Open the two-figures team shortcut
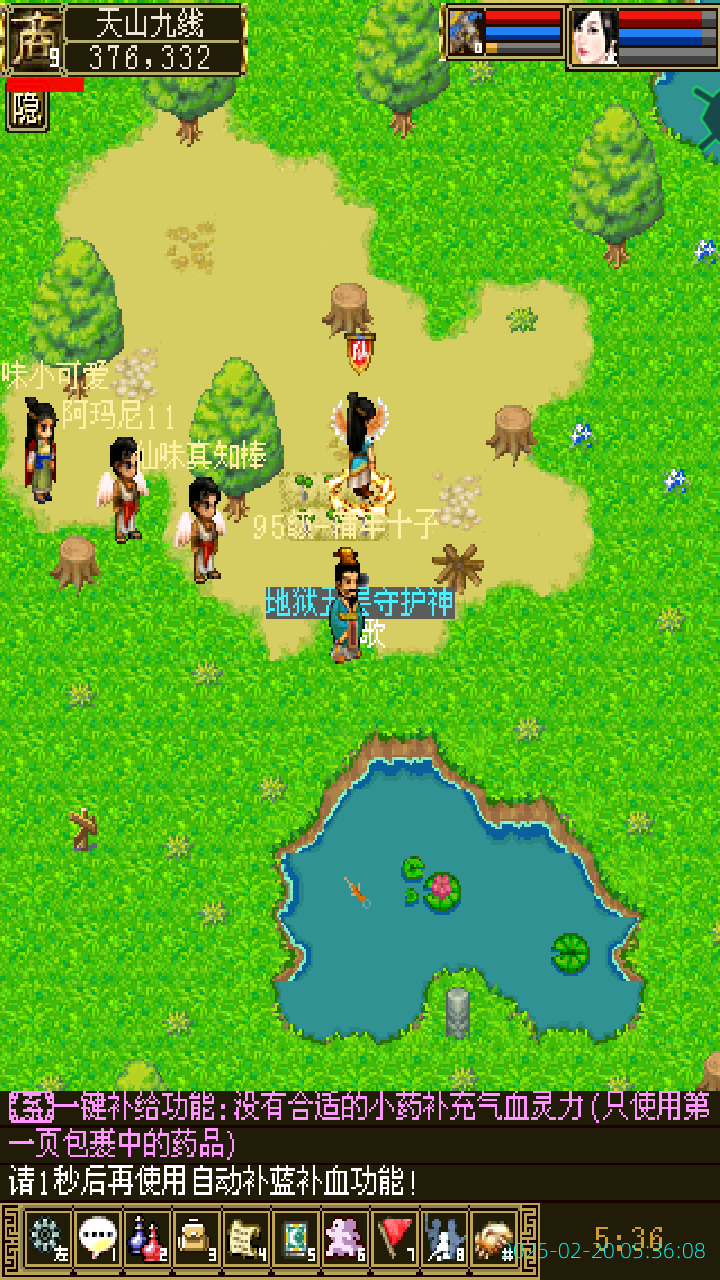The image size is (720, 1280). click(x=445, y=1240)
